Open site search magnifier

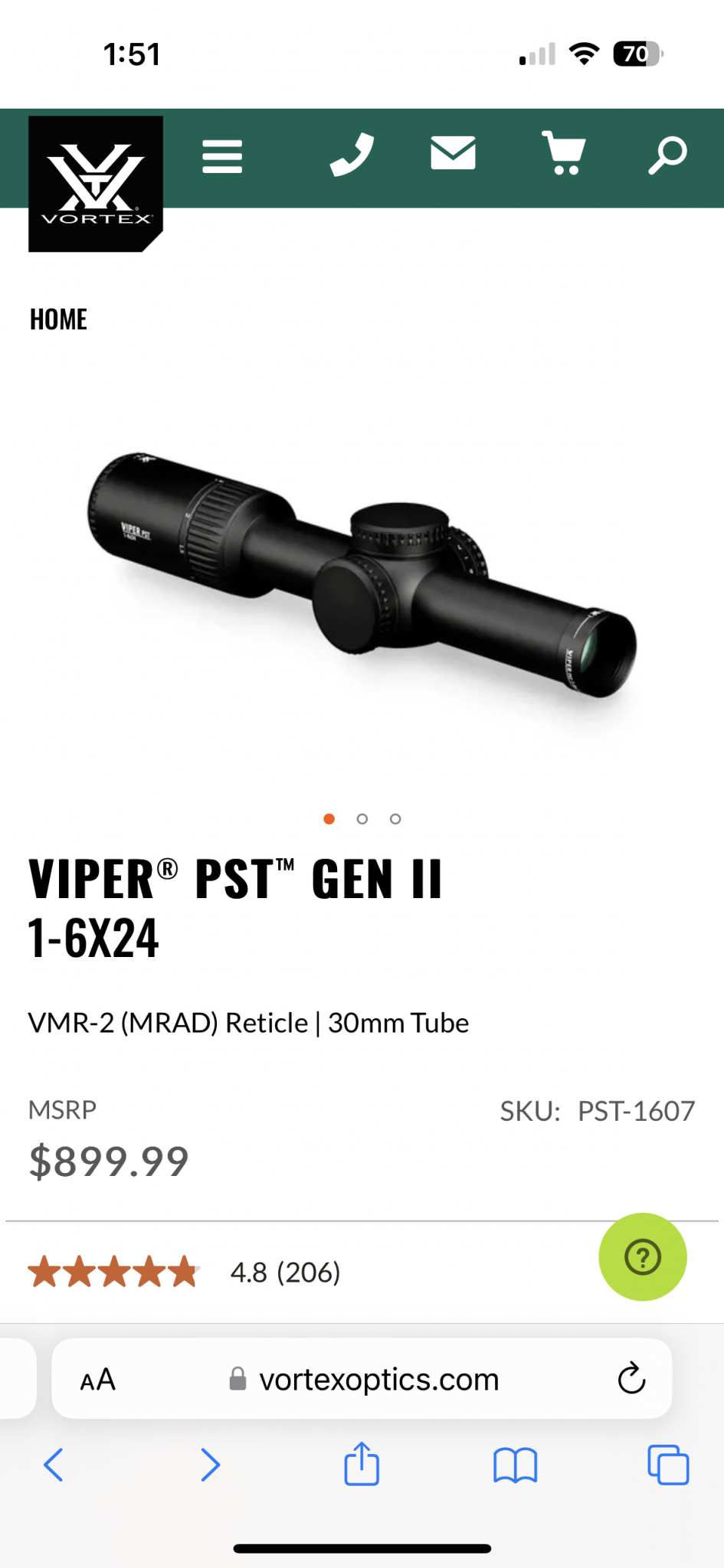coord(667,155)
